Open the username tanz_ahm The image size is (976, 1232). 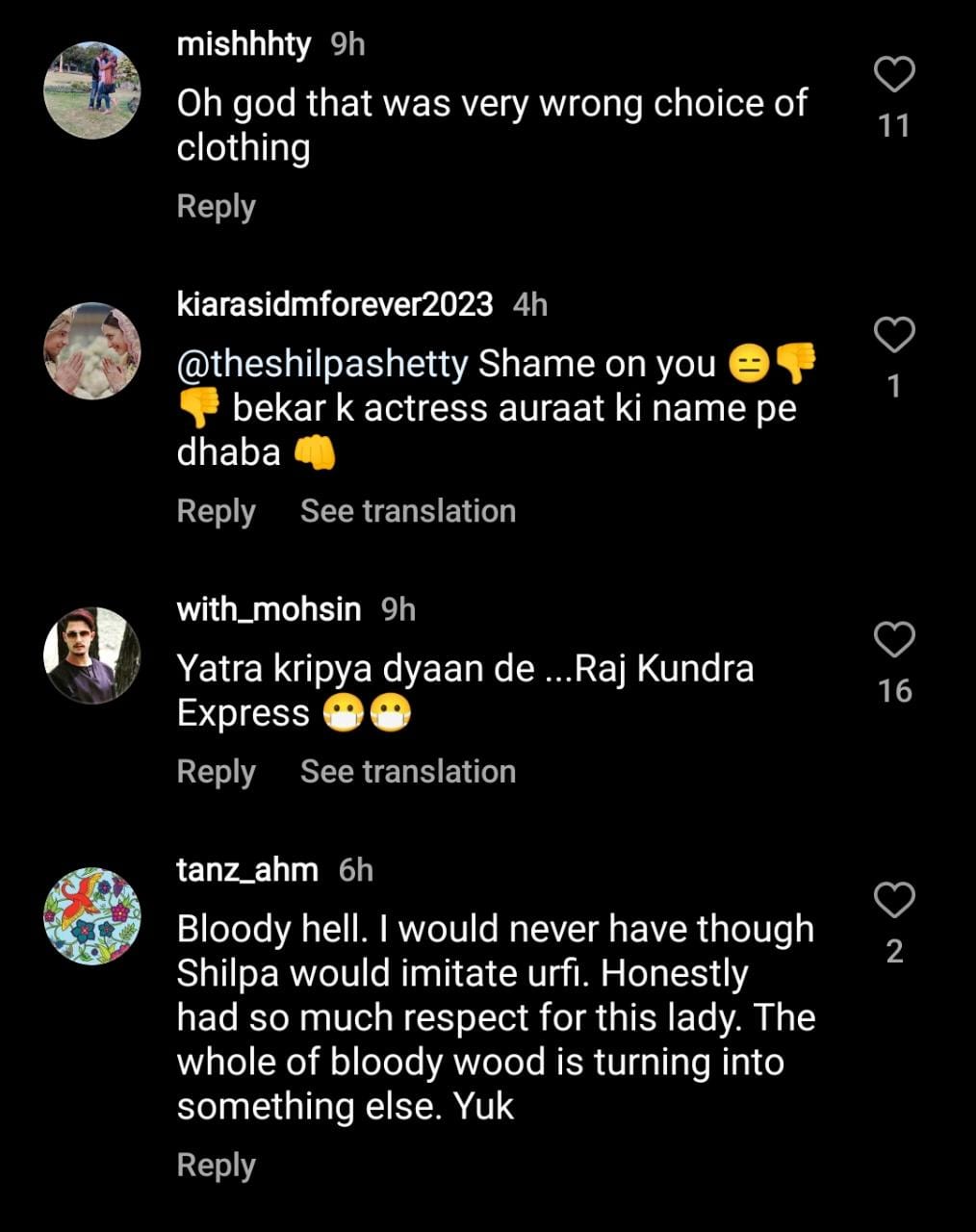[247, 870]
